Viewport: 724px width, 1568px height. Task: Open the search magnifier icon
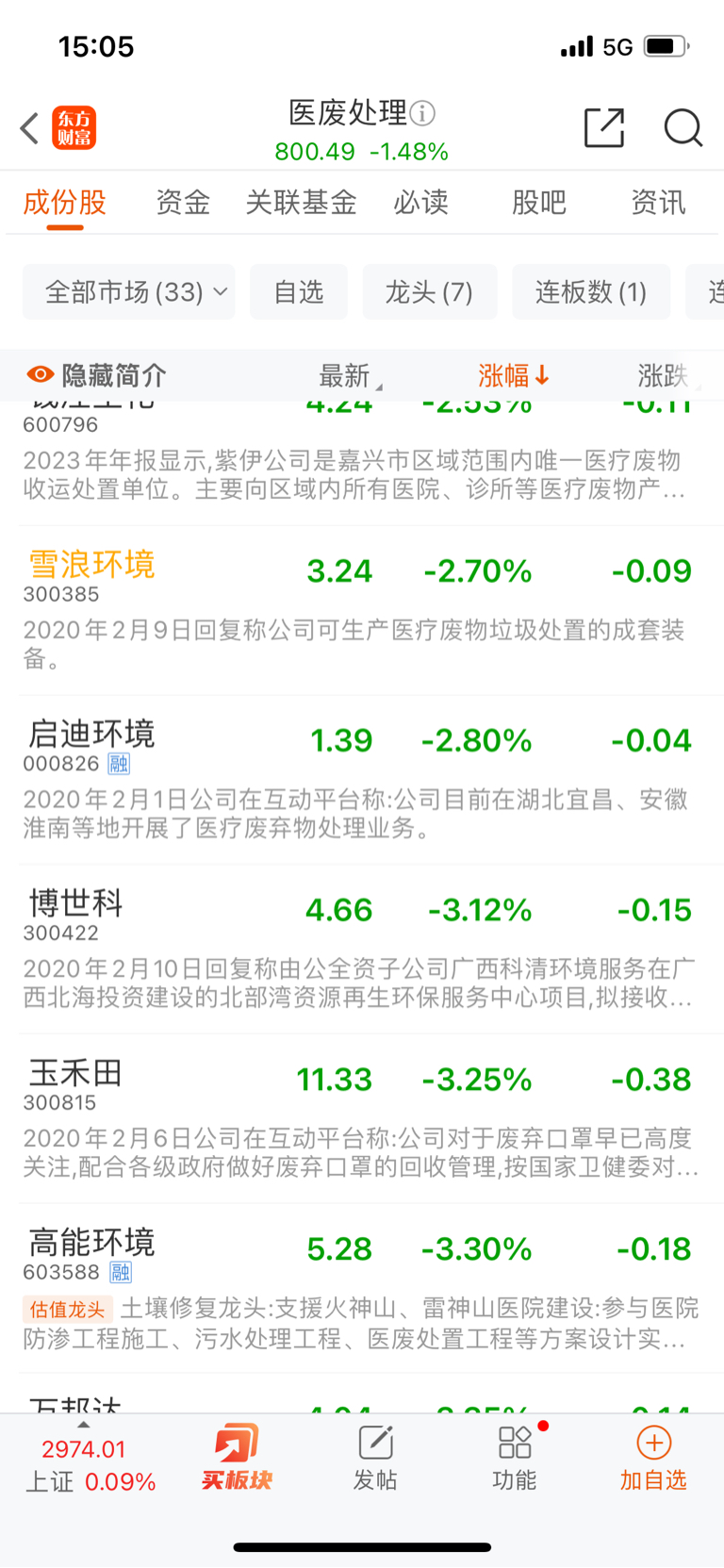(683, 127)
